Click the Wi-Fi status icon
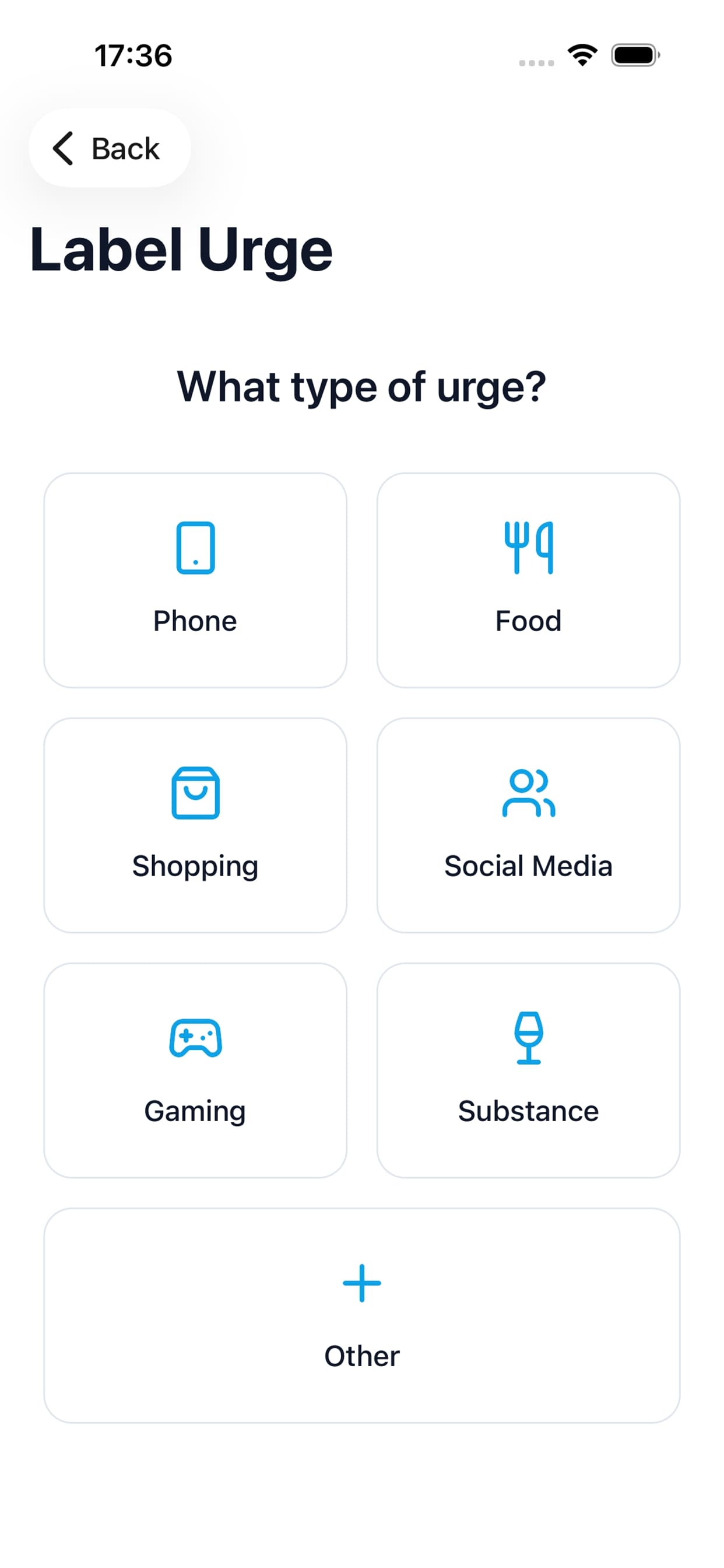 coord(584,56)
